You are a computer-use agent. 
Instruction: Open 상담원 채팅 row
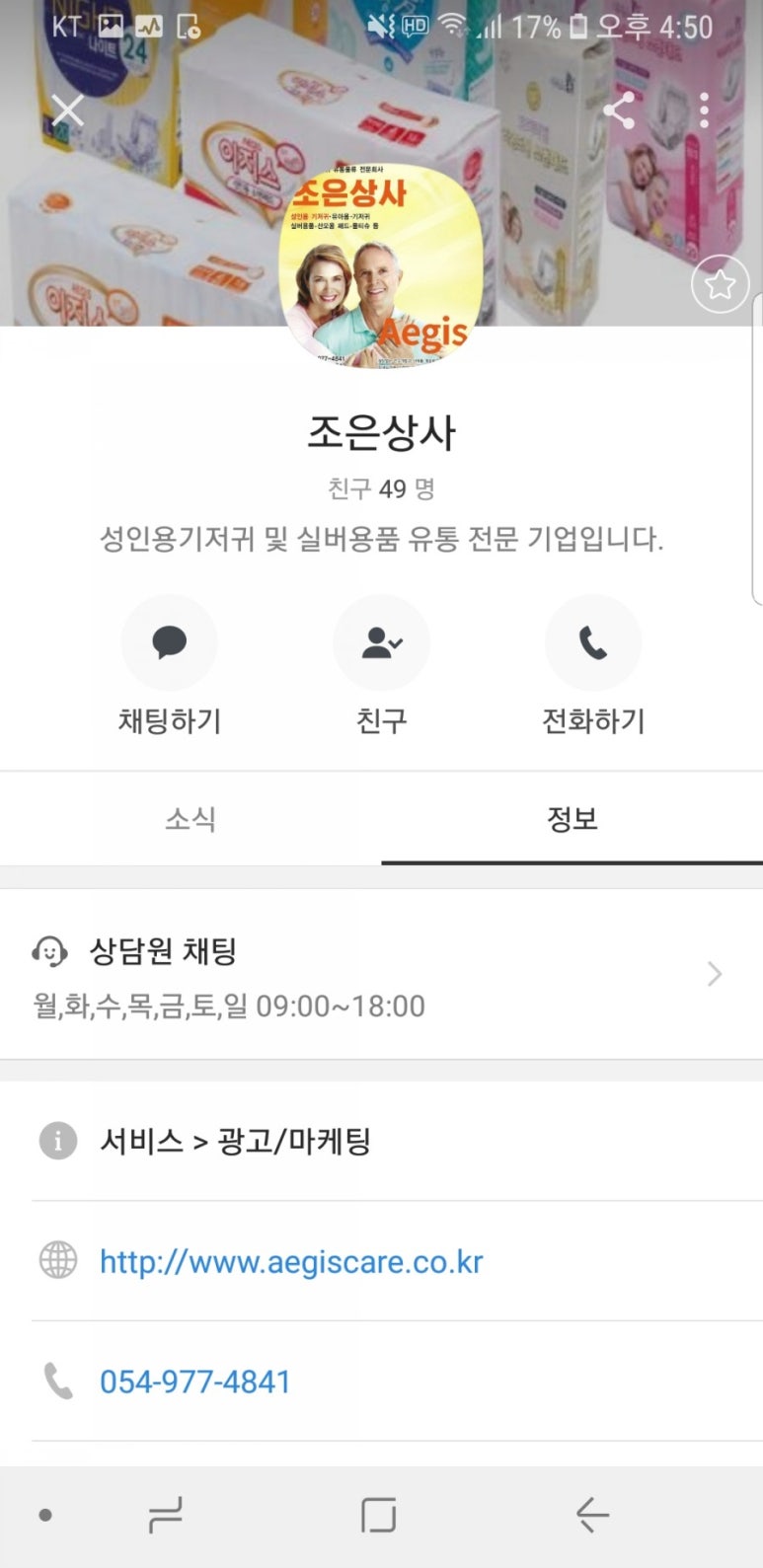(x=381, y=975)
